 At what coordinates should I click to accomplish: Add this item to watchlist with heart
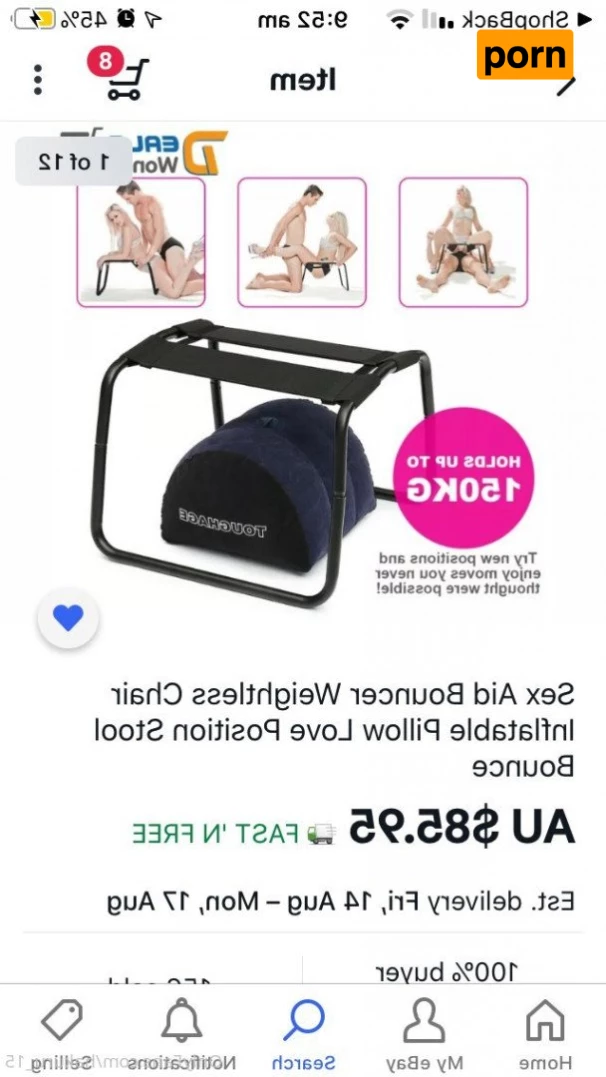click(68, 618)
